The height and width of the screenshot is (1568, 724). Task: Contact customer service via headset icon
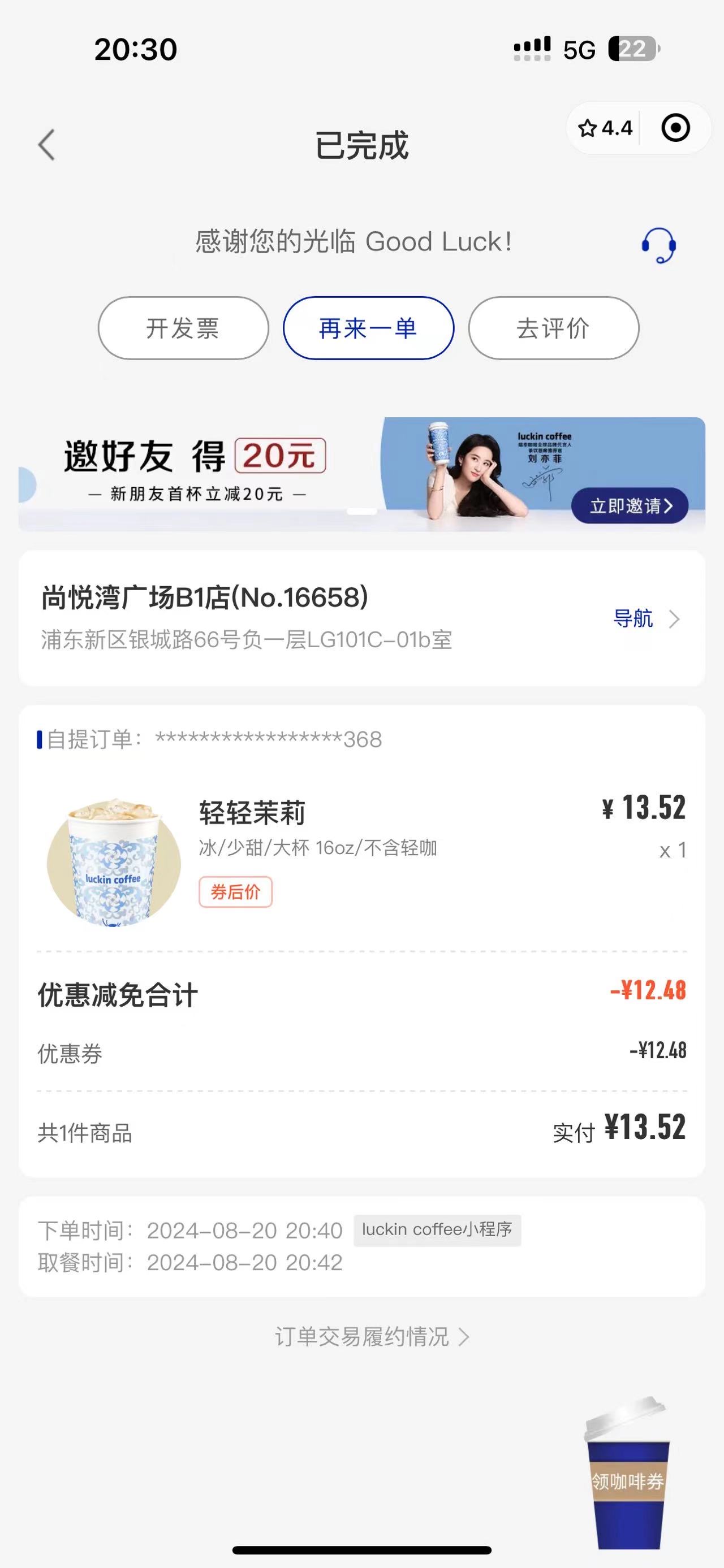click(x=658, y=245)
